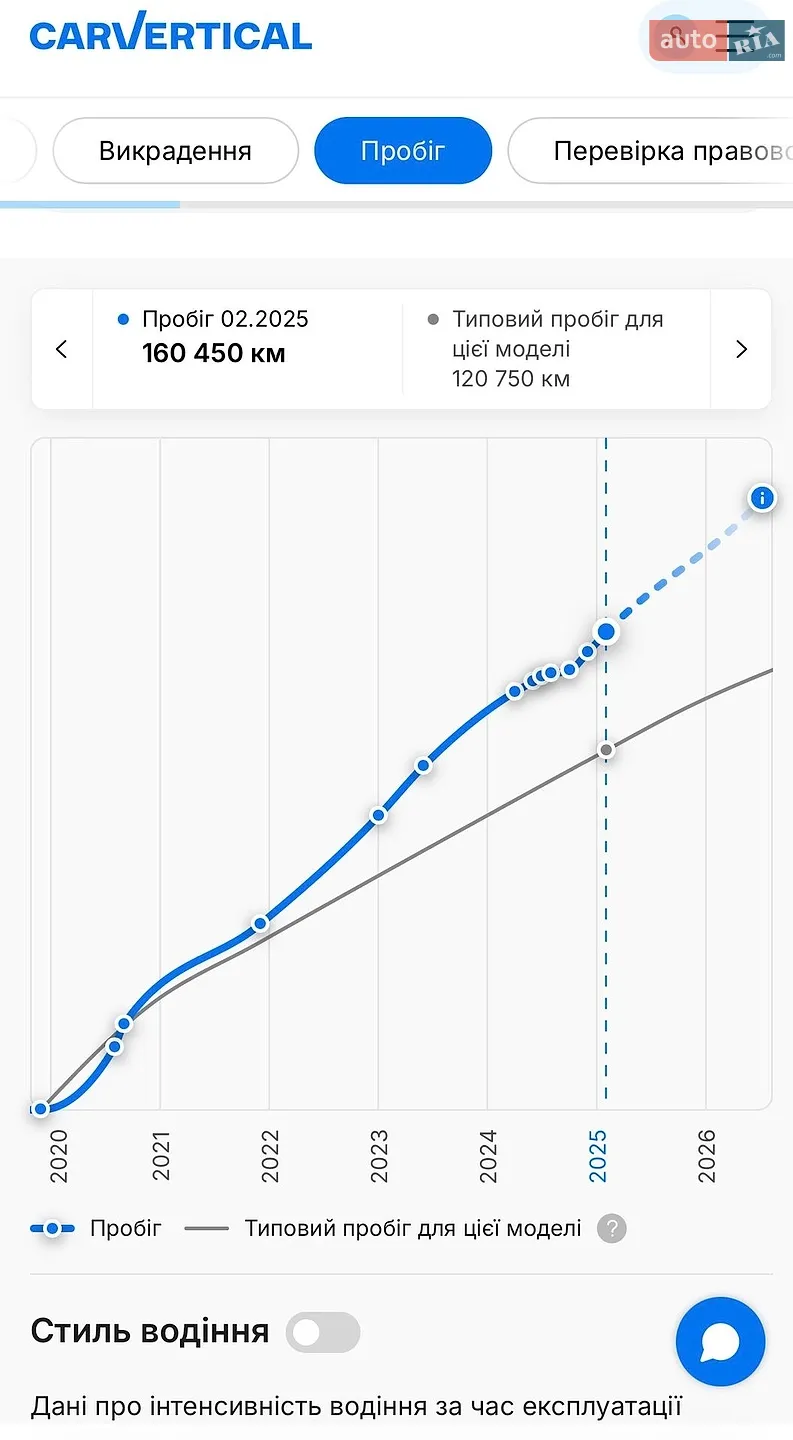793x1440 pixels.
Task: Select the Пробіг tab
Action: [403, 151]
